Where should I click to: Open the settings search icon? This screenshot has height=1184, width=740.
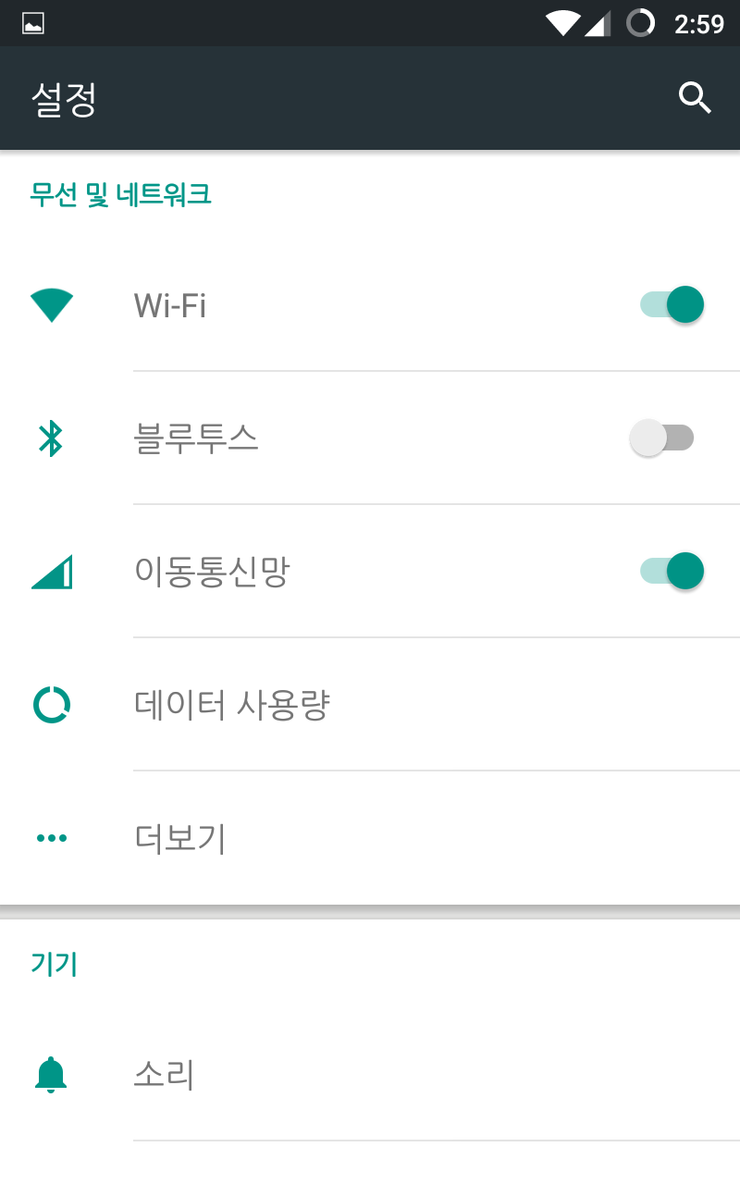694,98
